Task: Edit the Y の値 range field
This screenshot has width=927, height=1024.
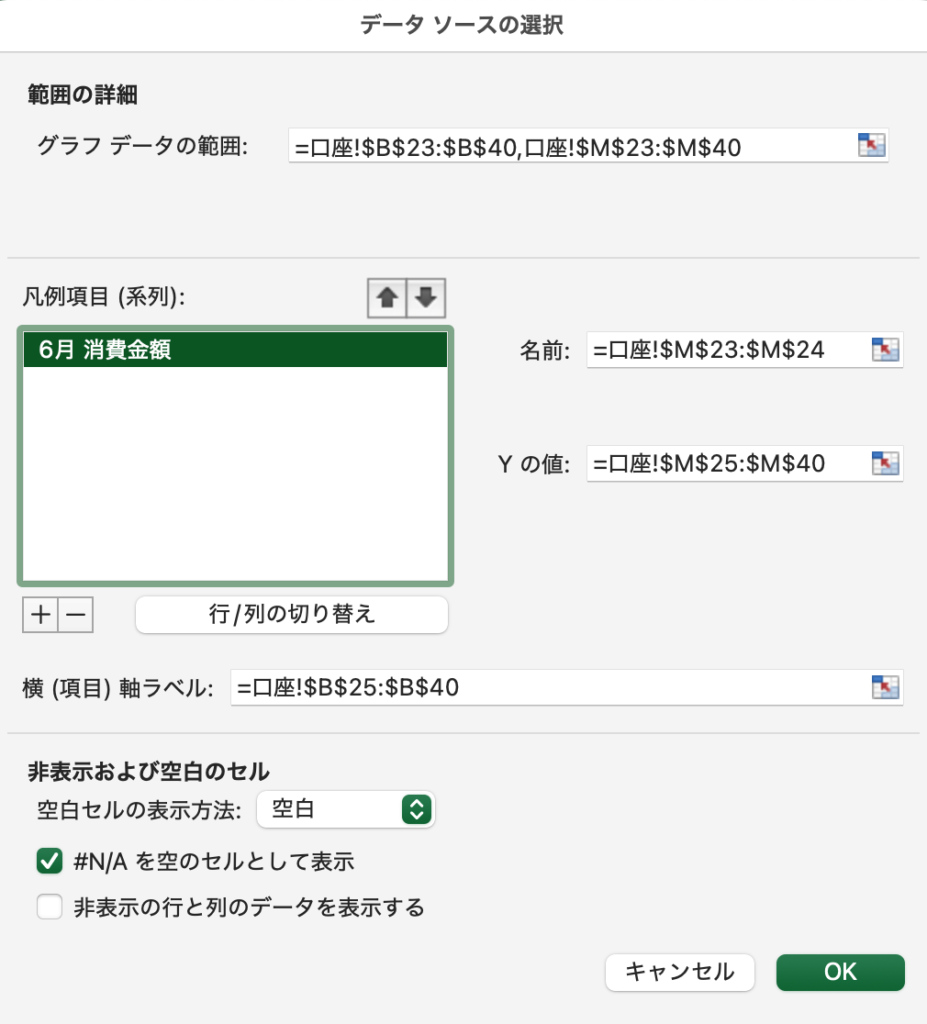Action: point(725,464)
